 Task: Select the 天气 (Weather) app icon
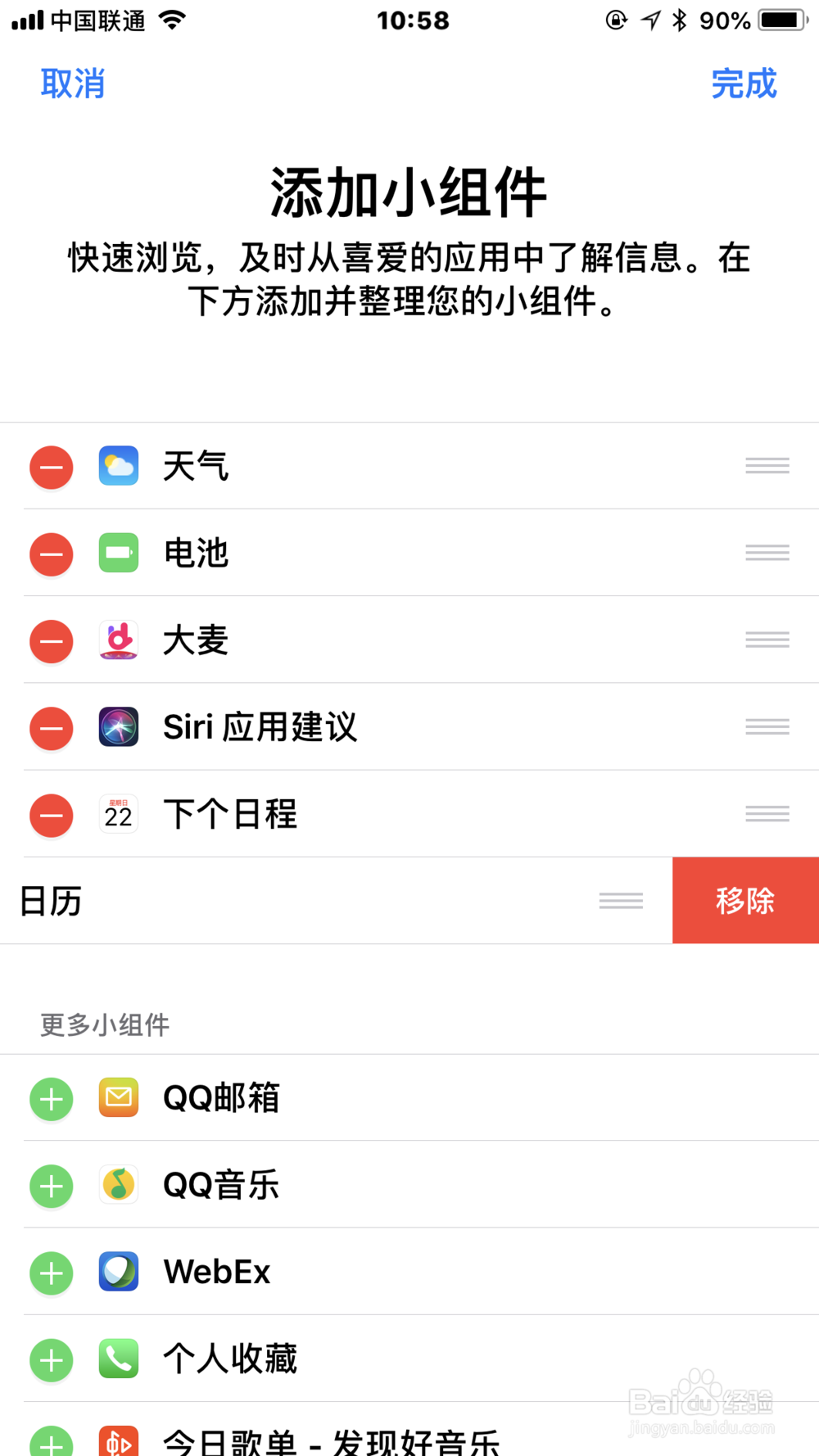(118, 465)
